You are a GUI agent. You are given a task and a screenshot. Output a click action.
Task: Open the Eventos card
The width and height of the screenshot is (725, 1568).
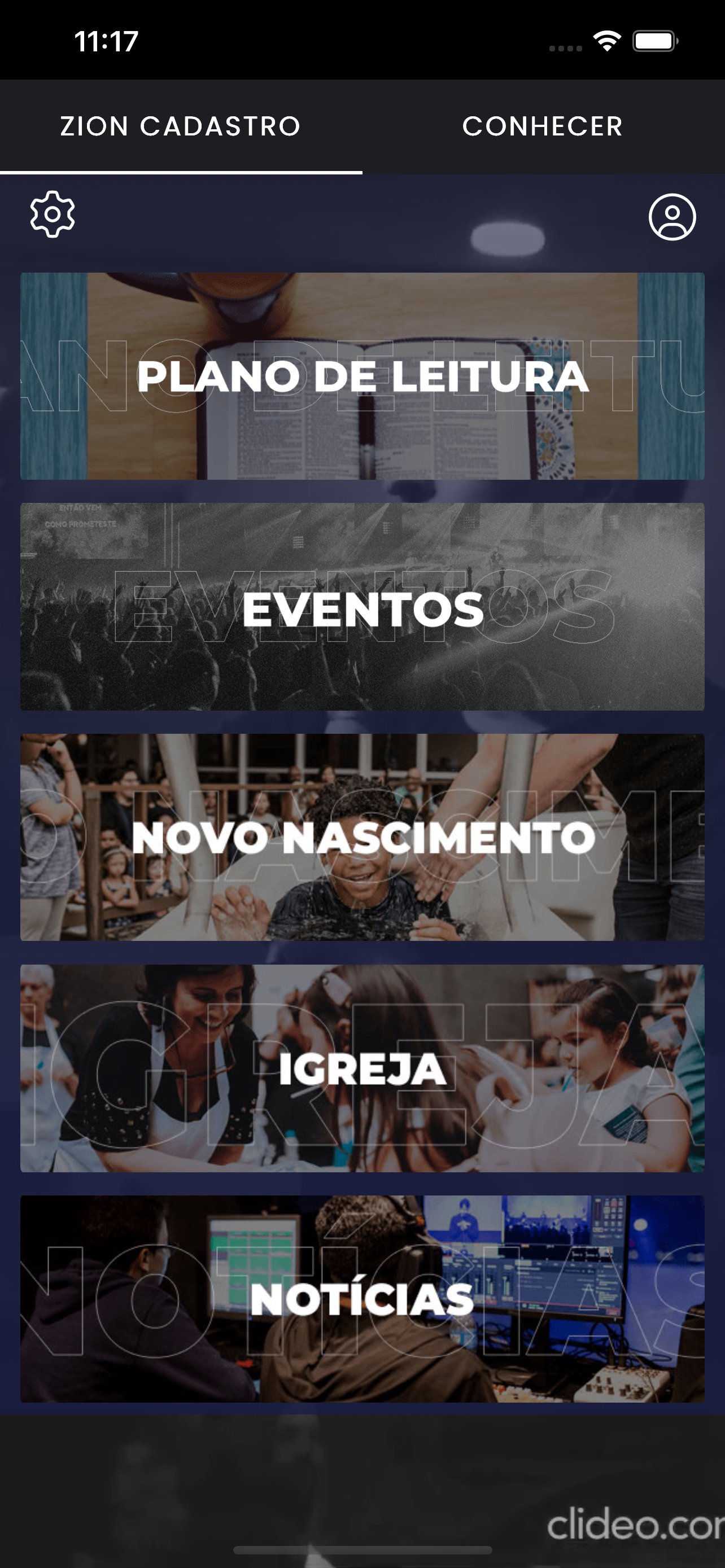(x=362, y=607)
